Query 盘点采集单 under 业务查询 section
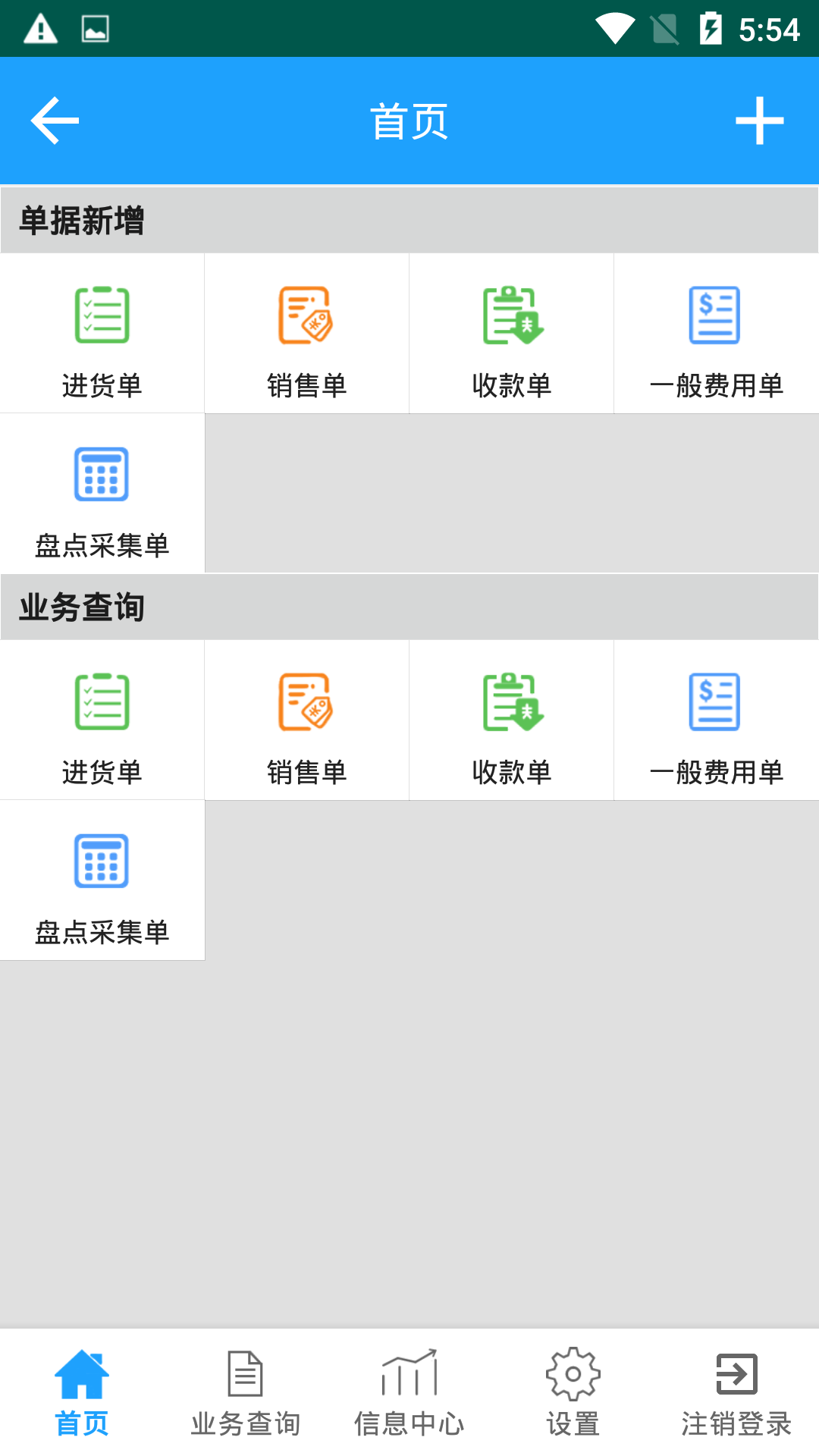 point(102,880)
